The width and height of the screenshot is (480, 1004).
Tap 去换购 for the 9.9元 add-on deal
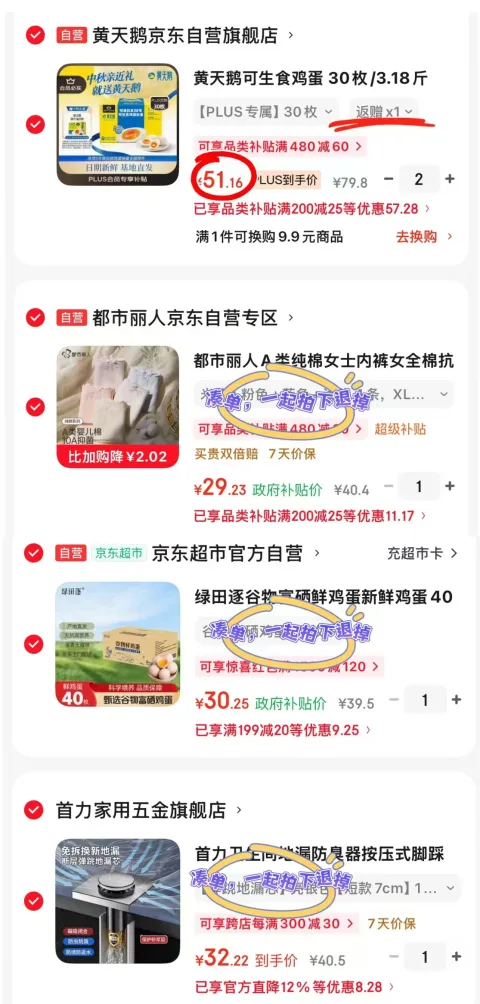click(424, 237)
